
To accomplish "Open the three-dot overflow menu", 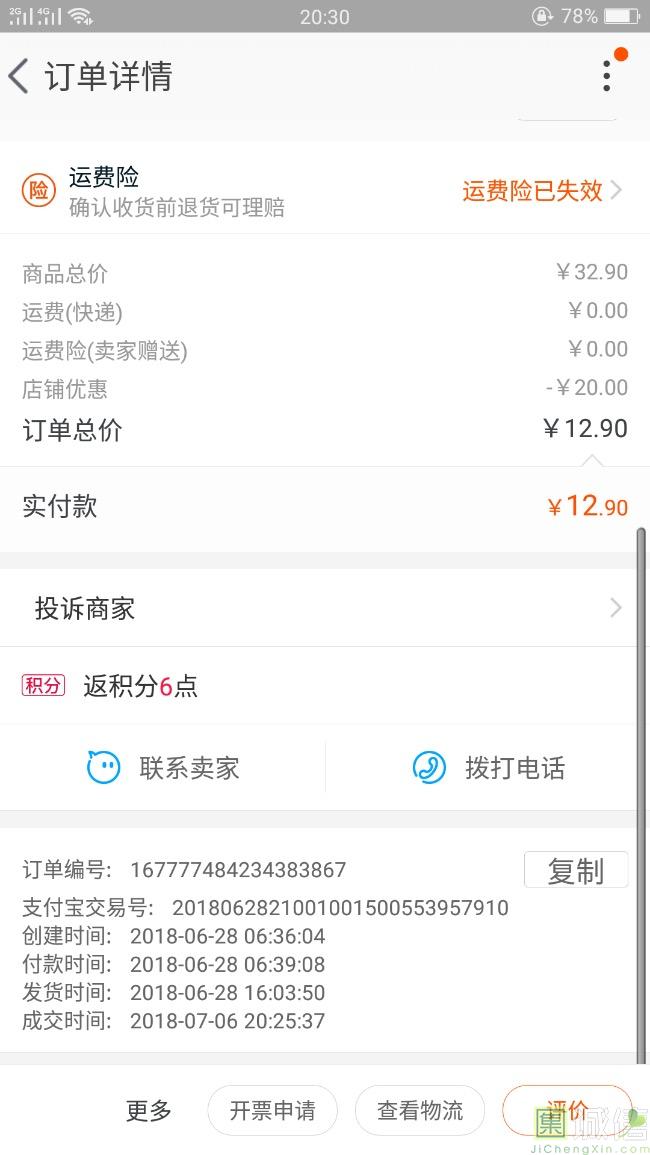I will (607, 76).
